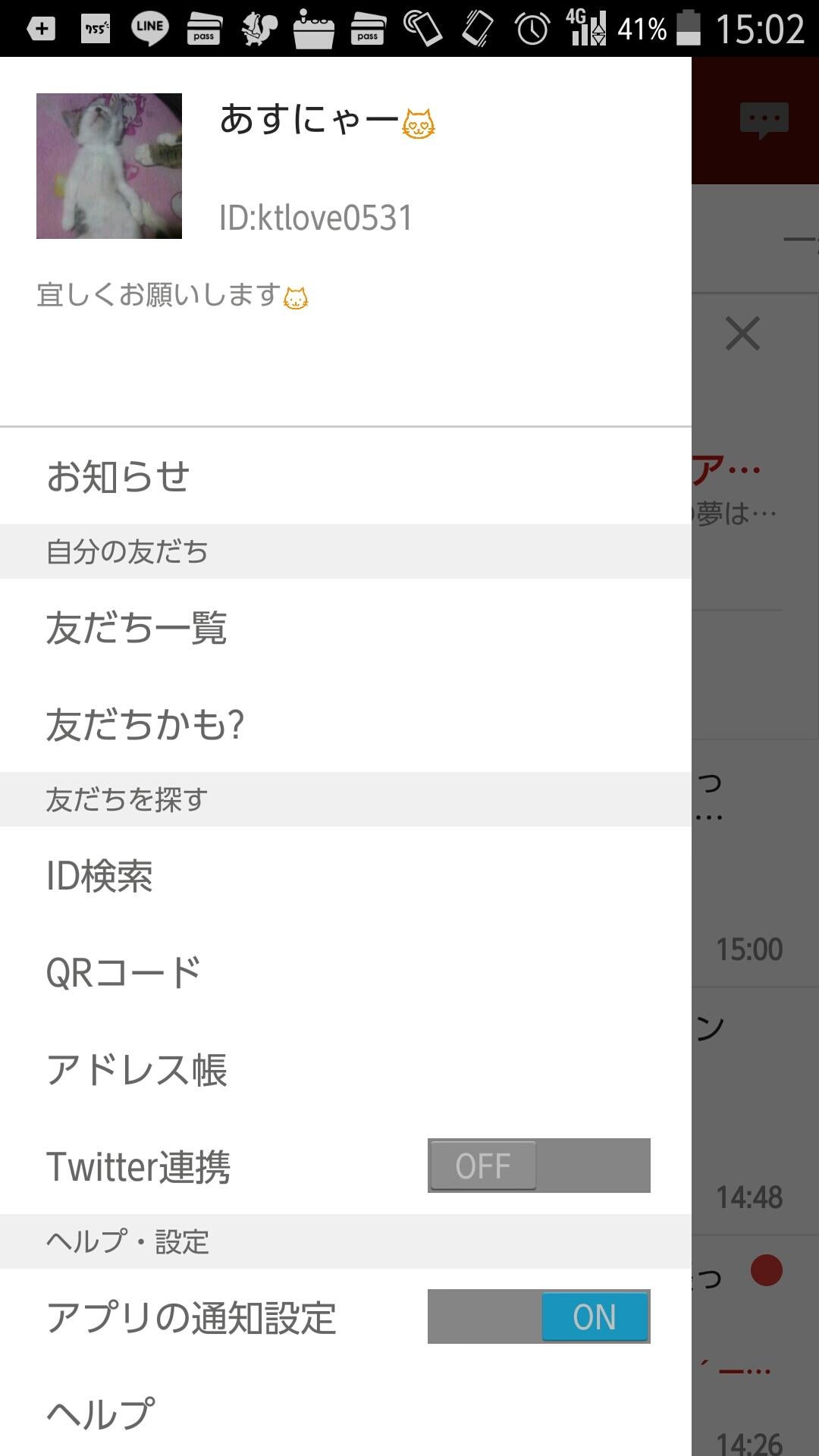819x1456 pixels.
Task: Open アドレス帳 to sync contacts
Action: point(136,1069)
